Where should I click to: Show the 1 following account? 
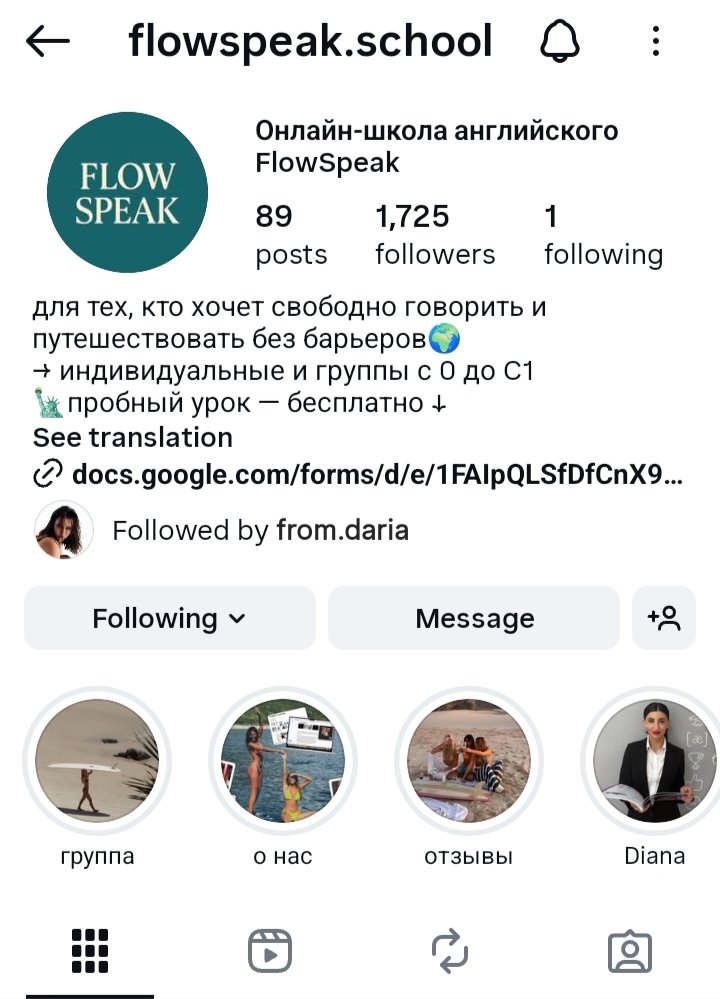pos(603,234)
